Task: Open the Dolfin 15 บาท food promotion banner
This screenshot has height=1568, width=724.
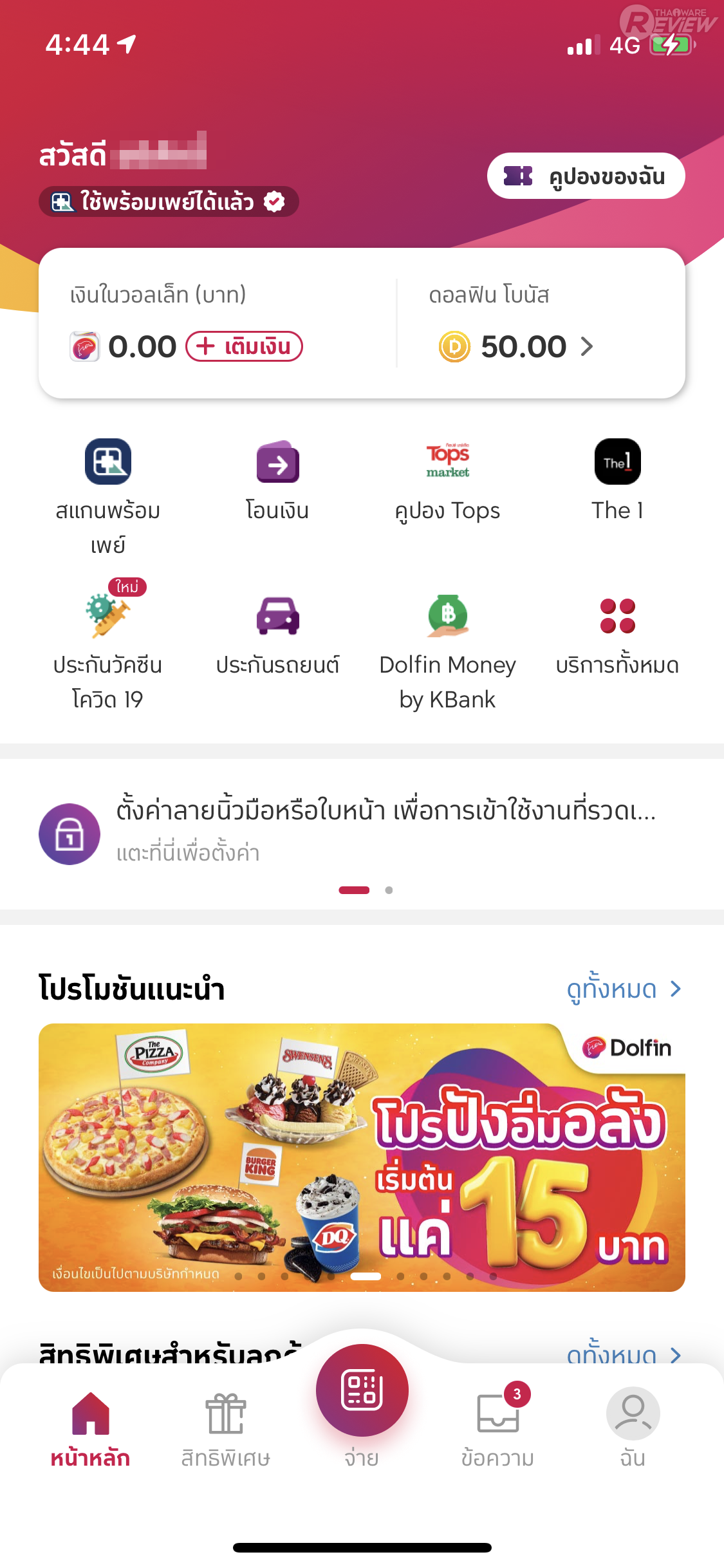Action: (362, 1157)
